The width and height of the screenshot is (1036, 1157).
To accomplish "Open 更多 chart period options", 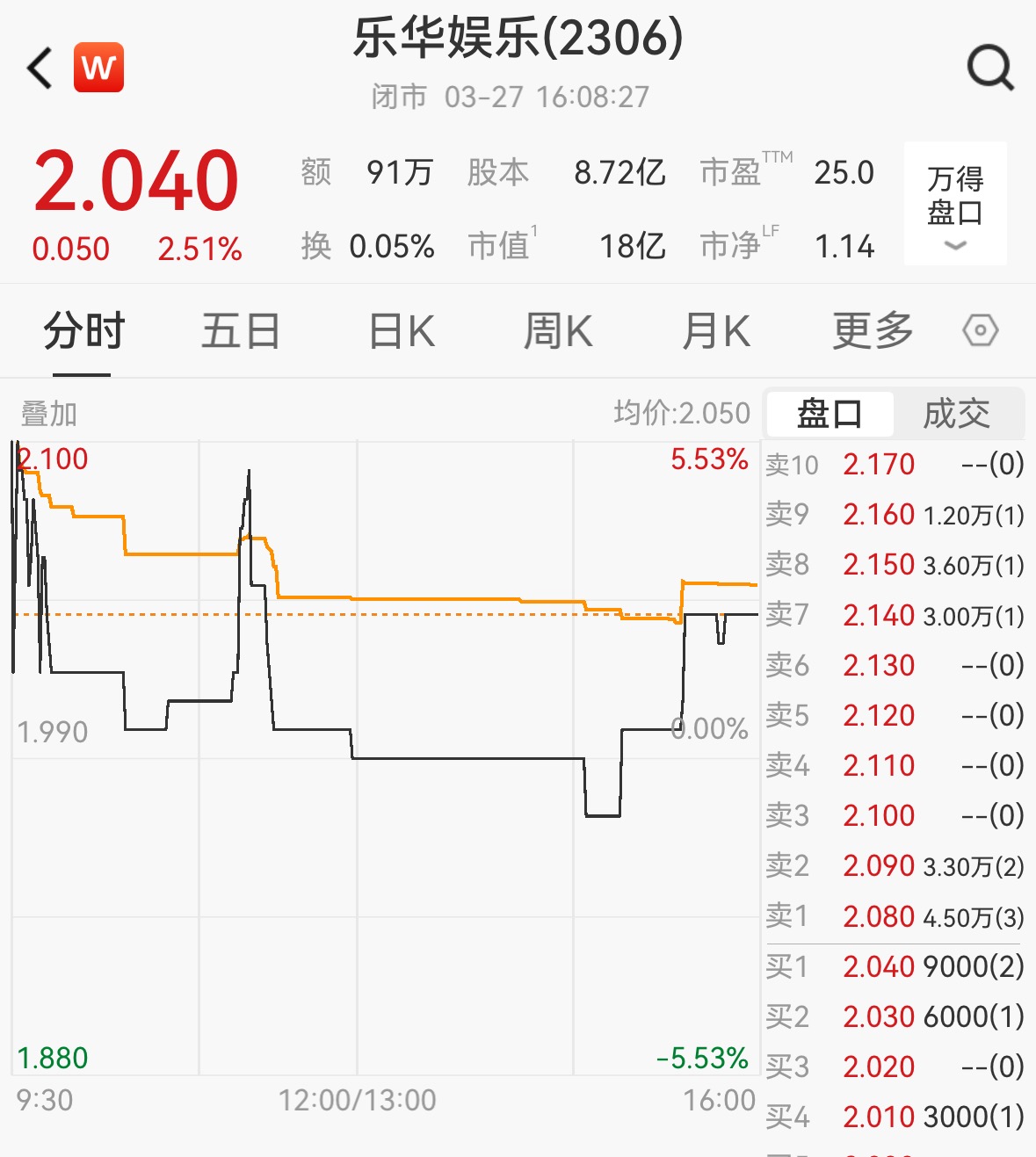I will click(873, 332).
